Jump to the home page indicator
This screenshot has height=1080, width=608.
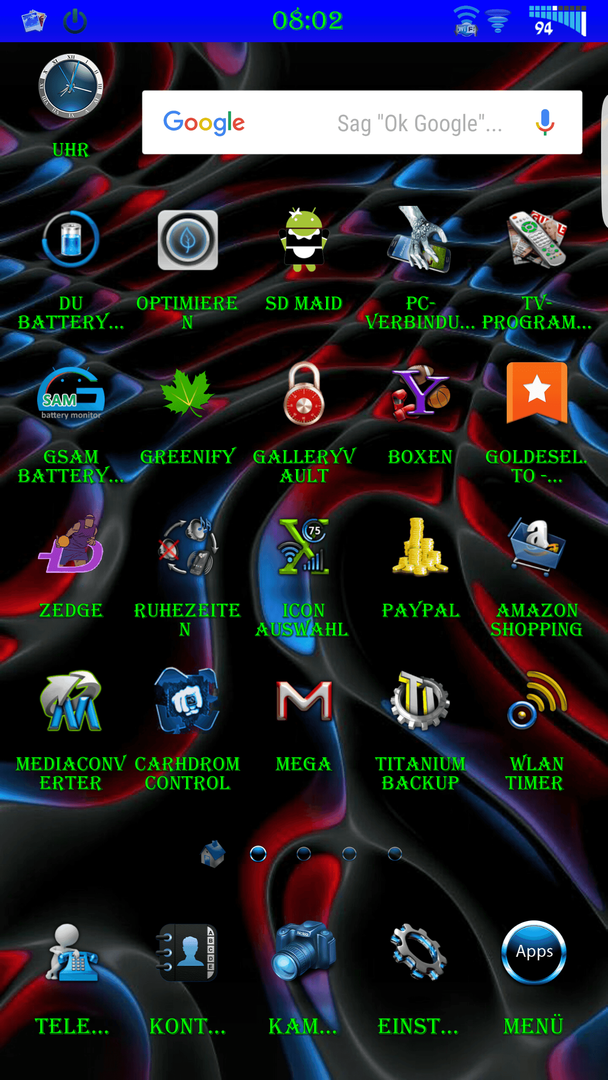[x=212, y=854]
